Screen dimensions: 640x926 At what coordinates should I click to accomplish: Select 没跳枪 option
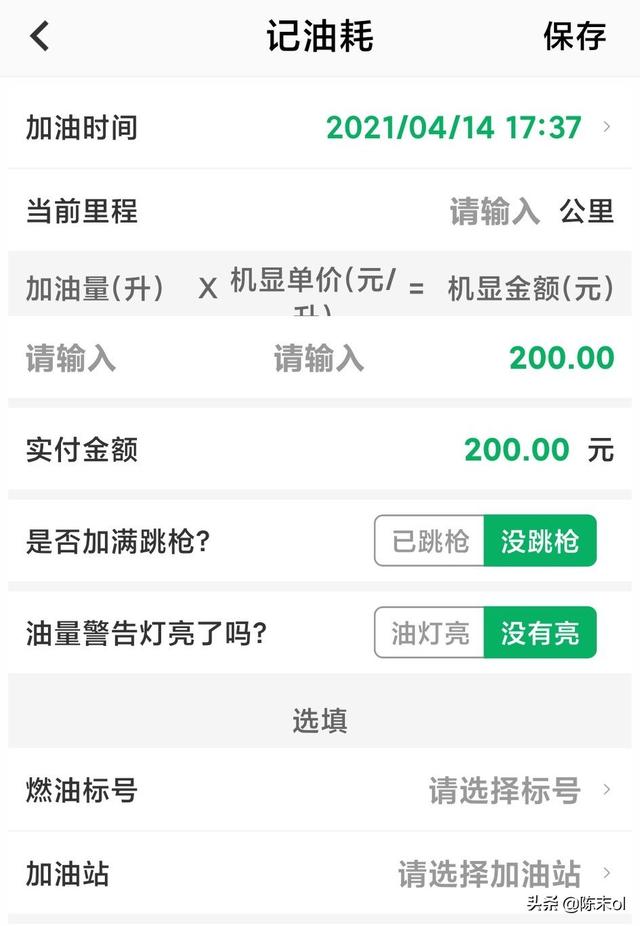(x=540, y=541)
